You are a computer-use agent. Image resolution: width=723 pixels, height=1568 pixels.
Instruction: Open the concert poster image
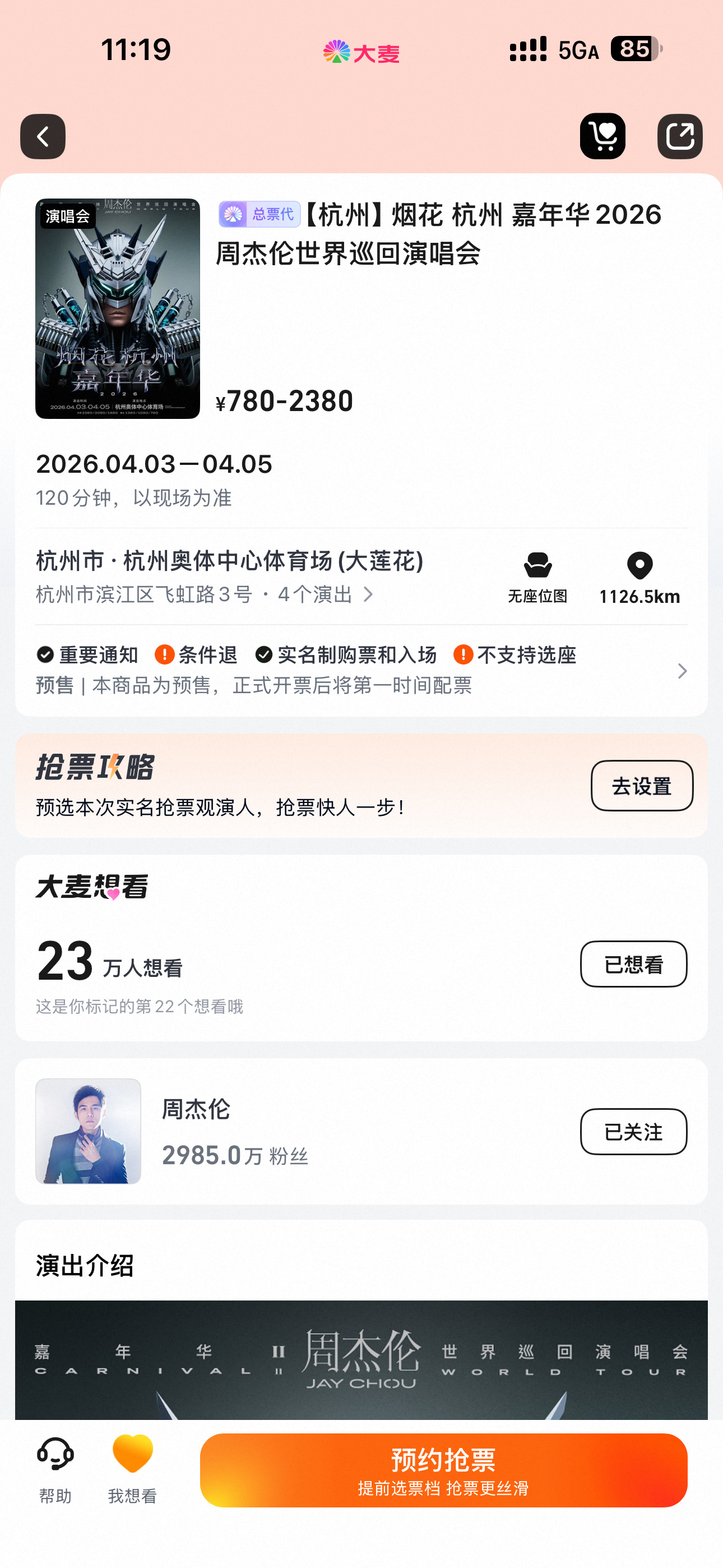pos(118,308)
